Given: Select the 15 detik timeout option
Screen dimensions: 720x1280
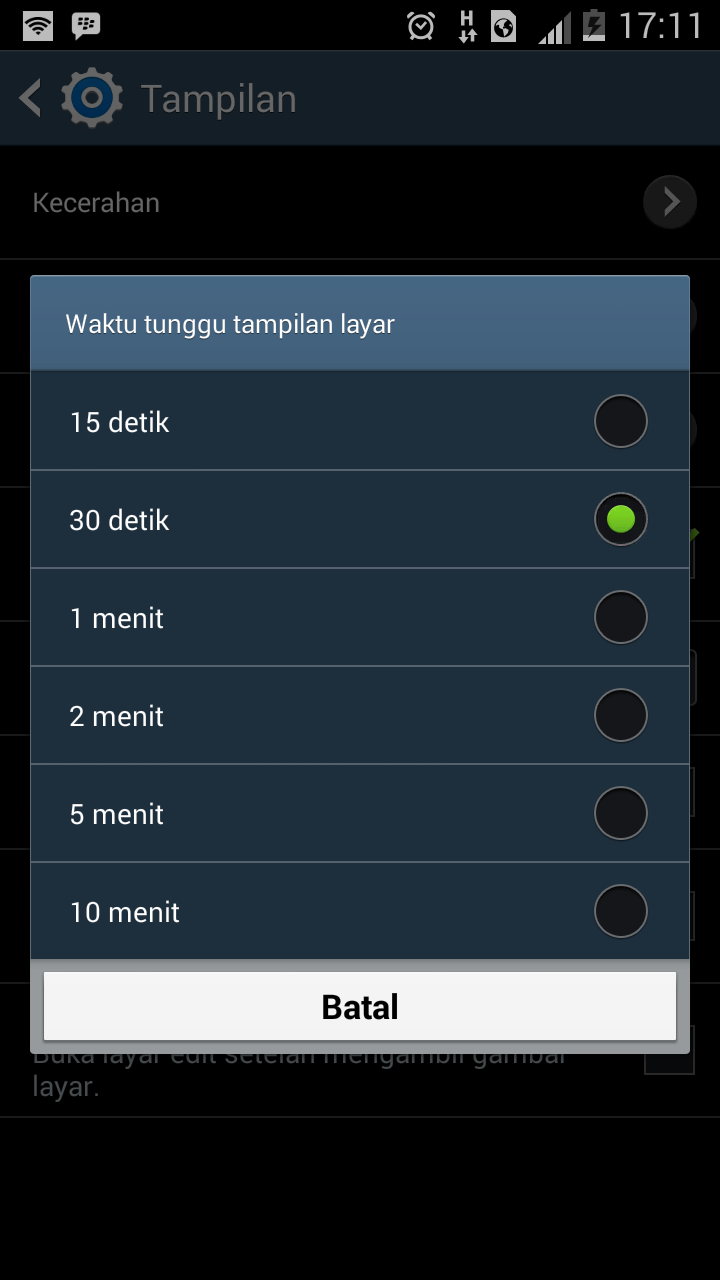Looking at the screenshot, I should pyautogui.click(x=360, y=421).
